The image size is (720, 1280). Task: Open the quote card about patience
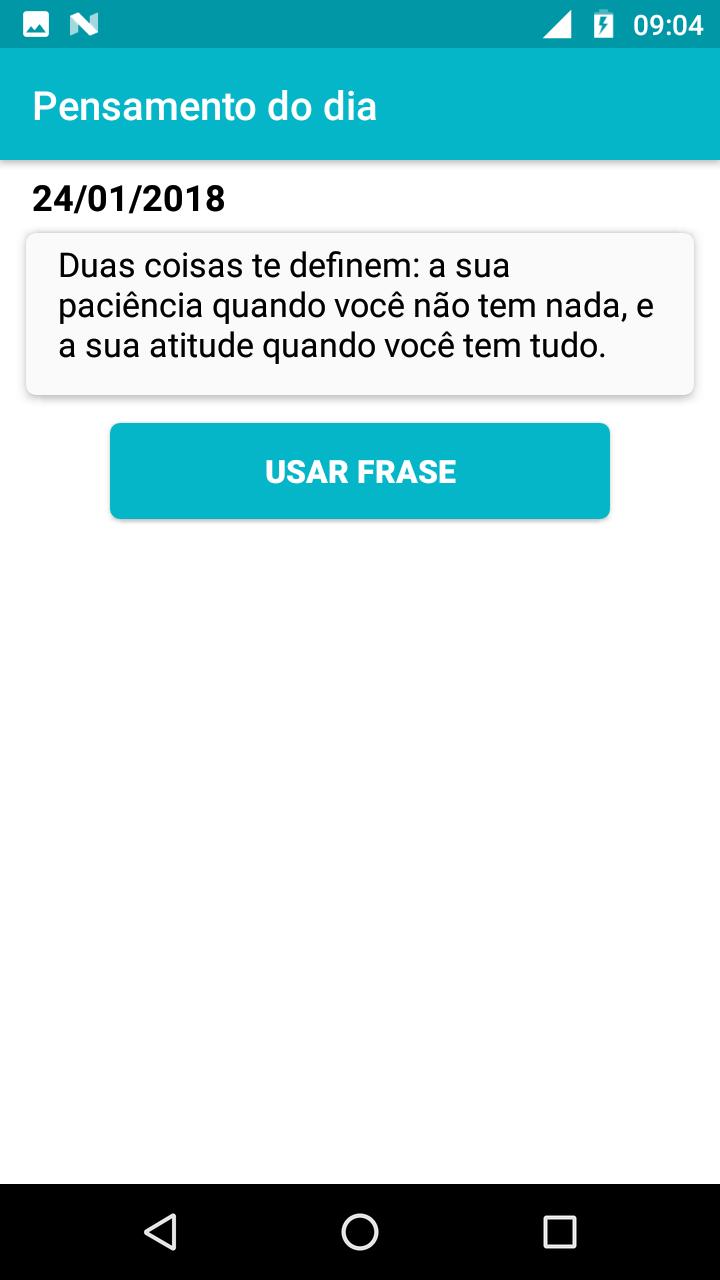click(x=360, y=314)
